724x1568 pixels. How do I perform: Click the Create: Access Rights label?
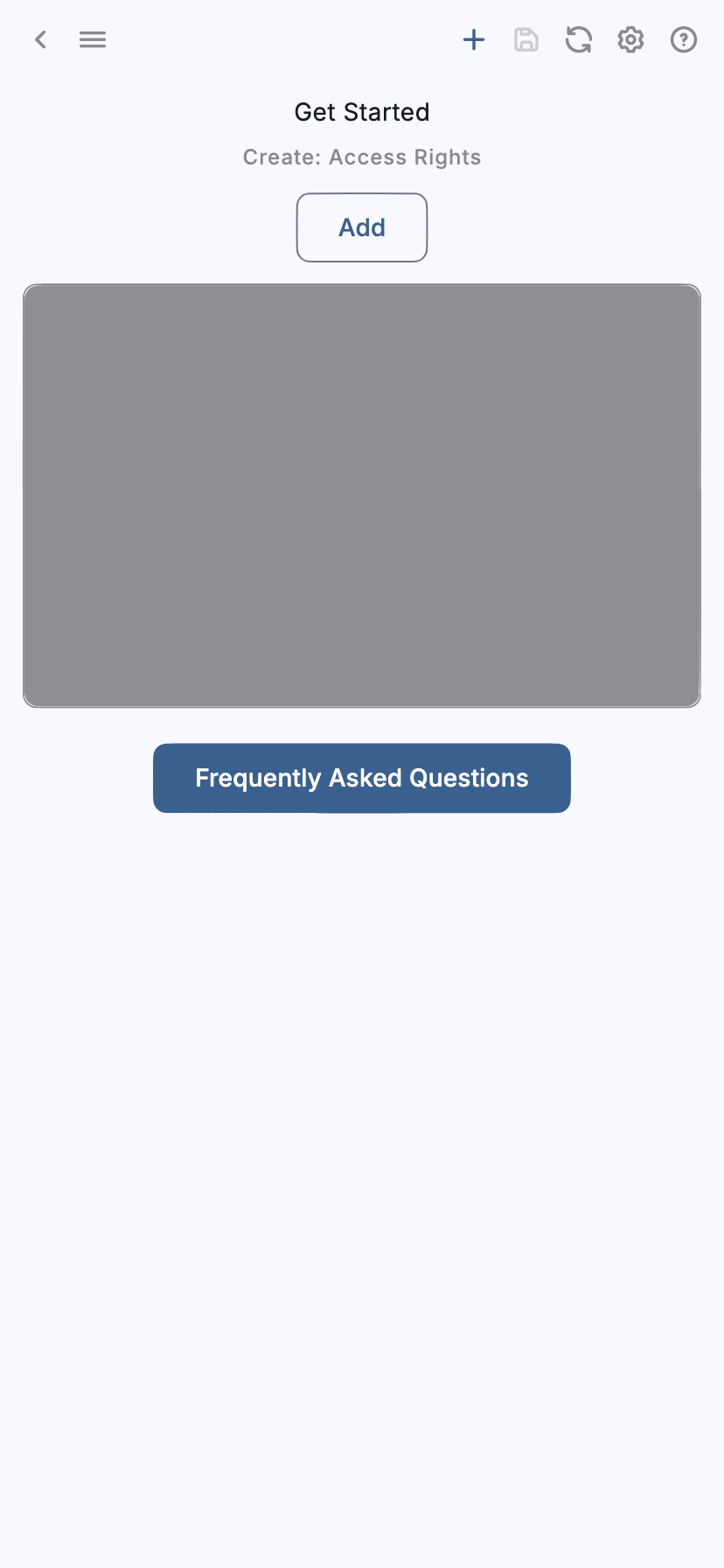click(361, 157)
